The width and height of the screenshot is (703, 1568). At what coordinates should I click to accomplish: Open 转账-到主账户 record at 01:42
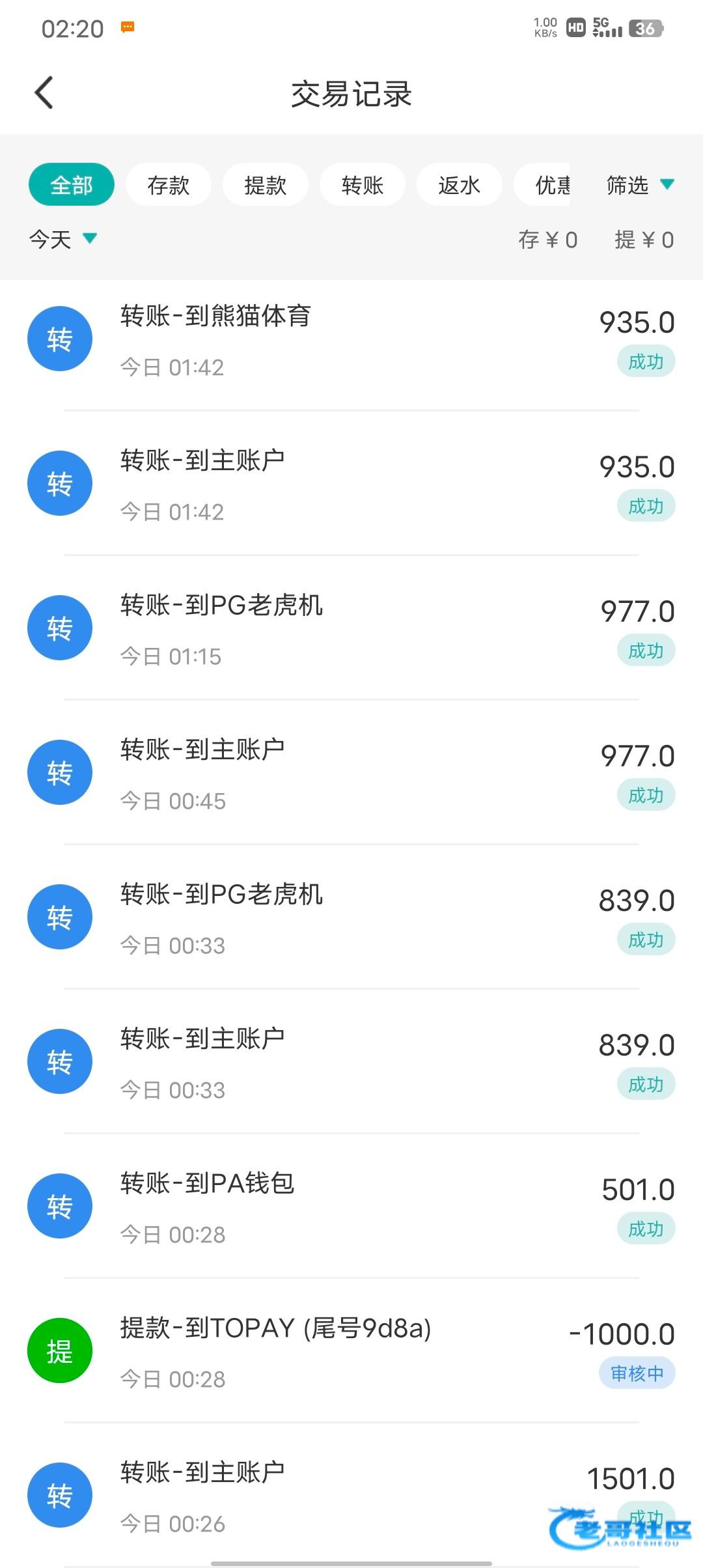[351, 483]
